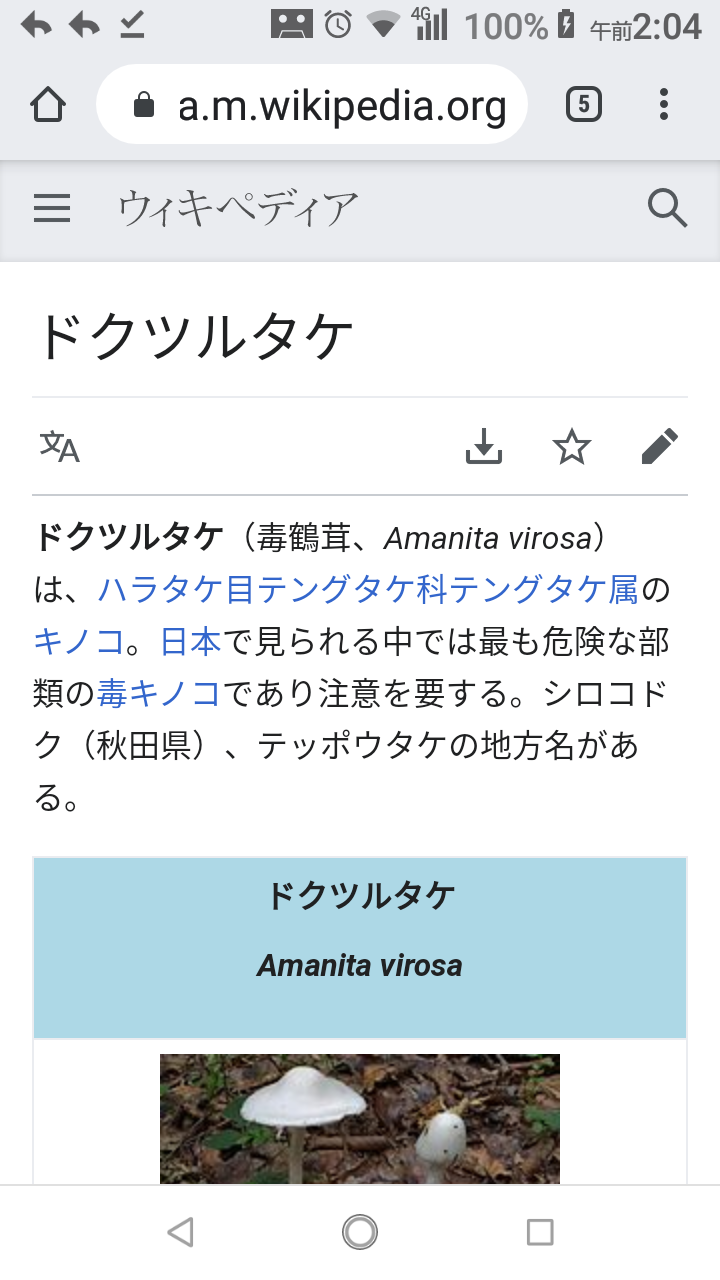Open the tab switcher showing 5 tabs
The height and width of the screenshot is (1280, 720).
[x=584, y=105]
